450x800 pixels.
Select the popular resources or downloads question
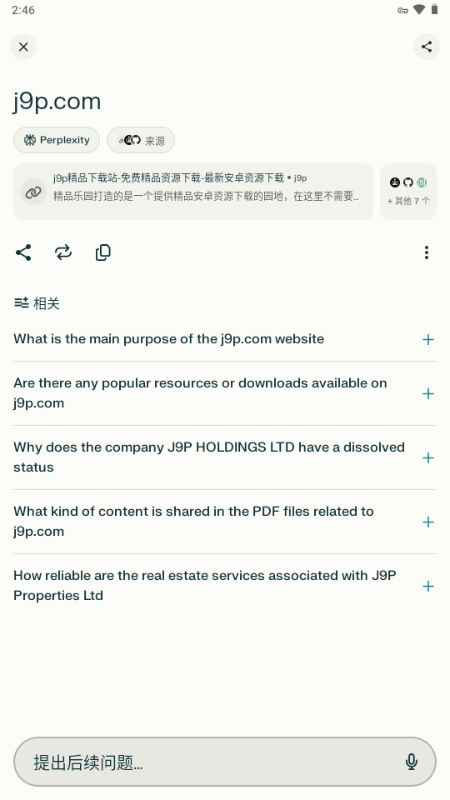coord(224,393)
